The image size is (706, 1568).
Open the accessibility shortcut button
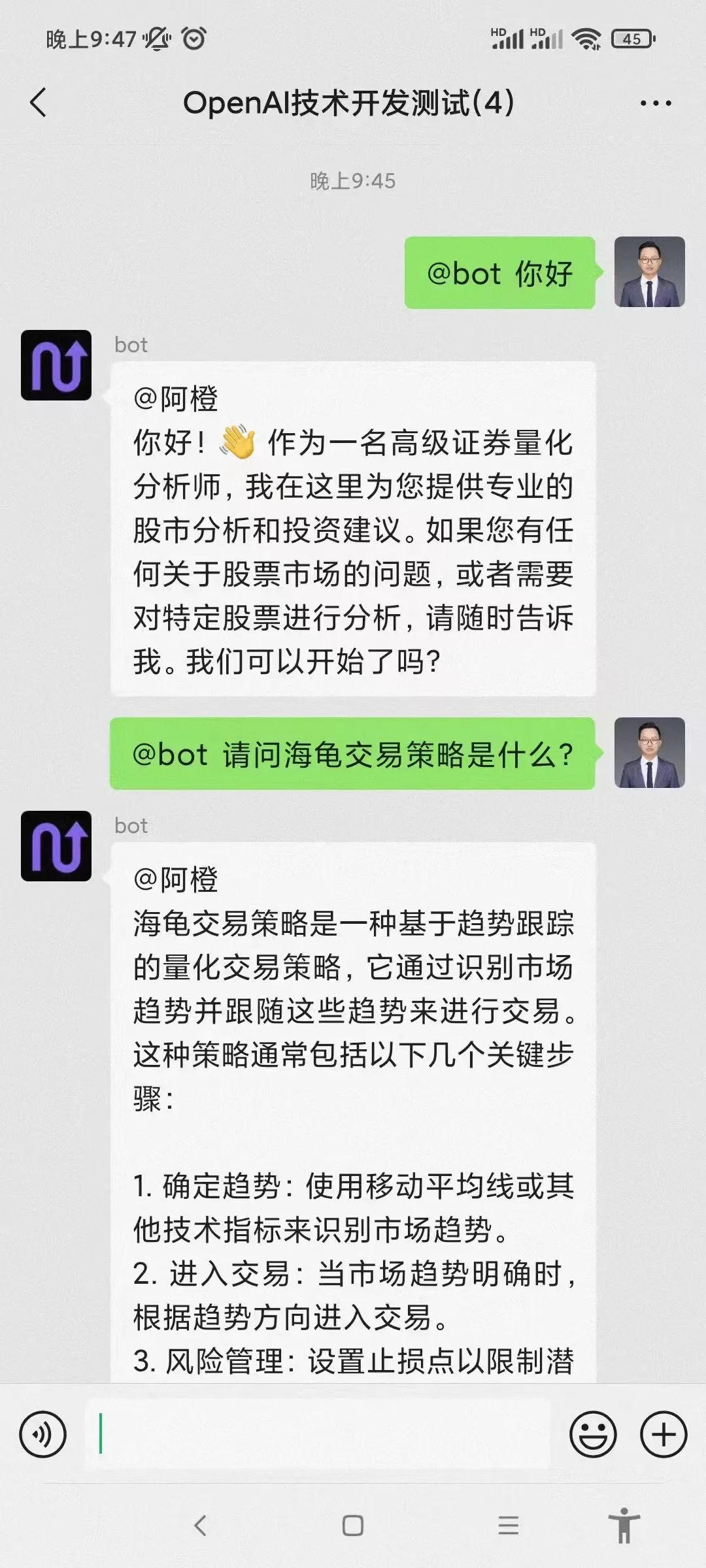[x=624, y=1526]
